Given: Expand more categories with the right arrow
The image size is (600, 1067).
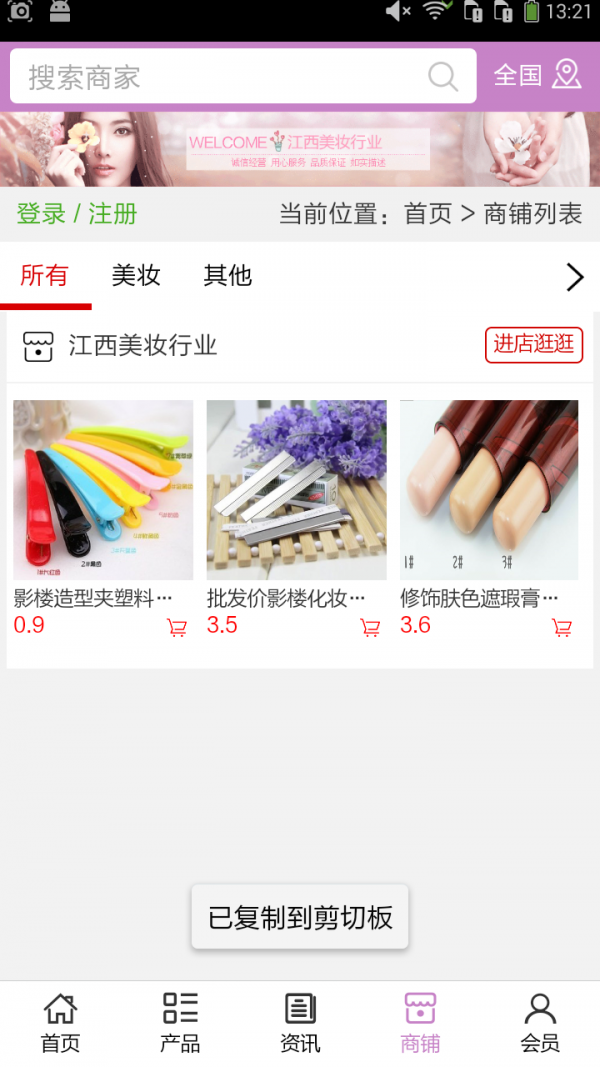Looking at the screenshot, I should pyautogui.click(x=574, y=277).
